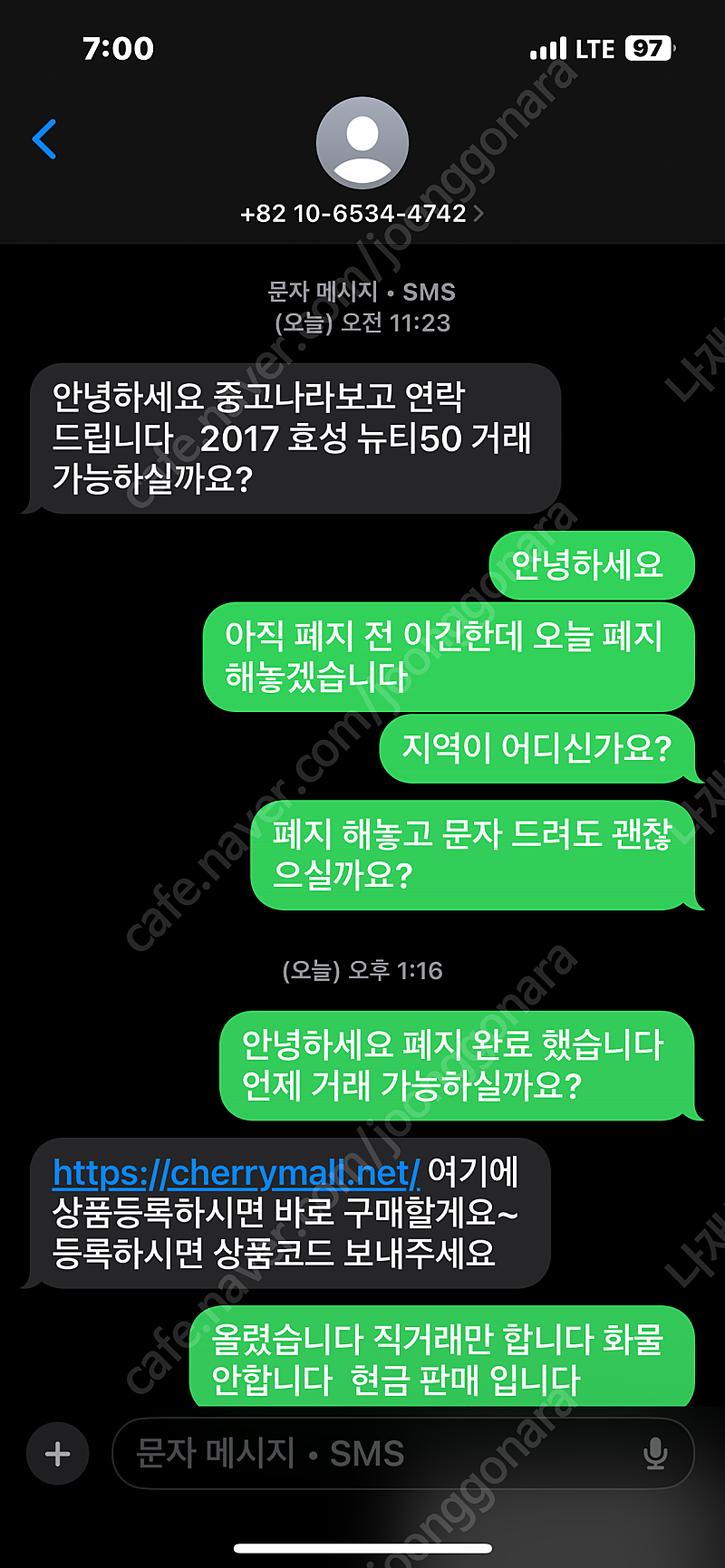Start dictation with the microphone icon

(x=654, y=1454)
